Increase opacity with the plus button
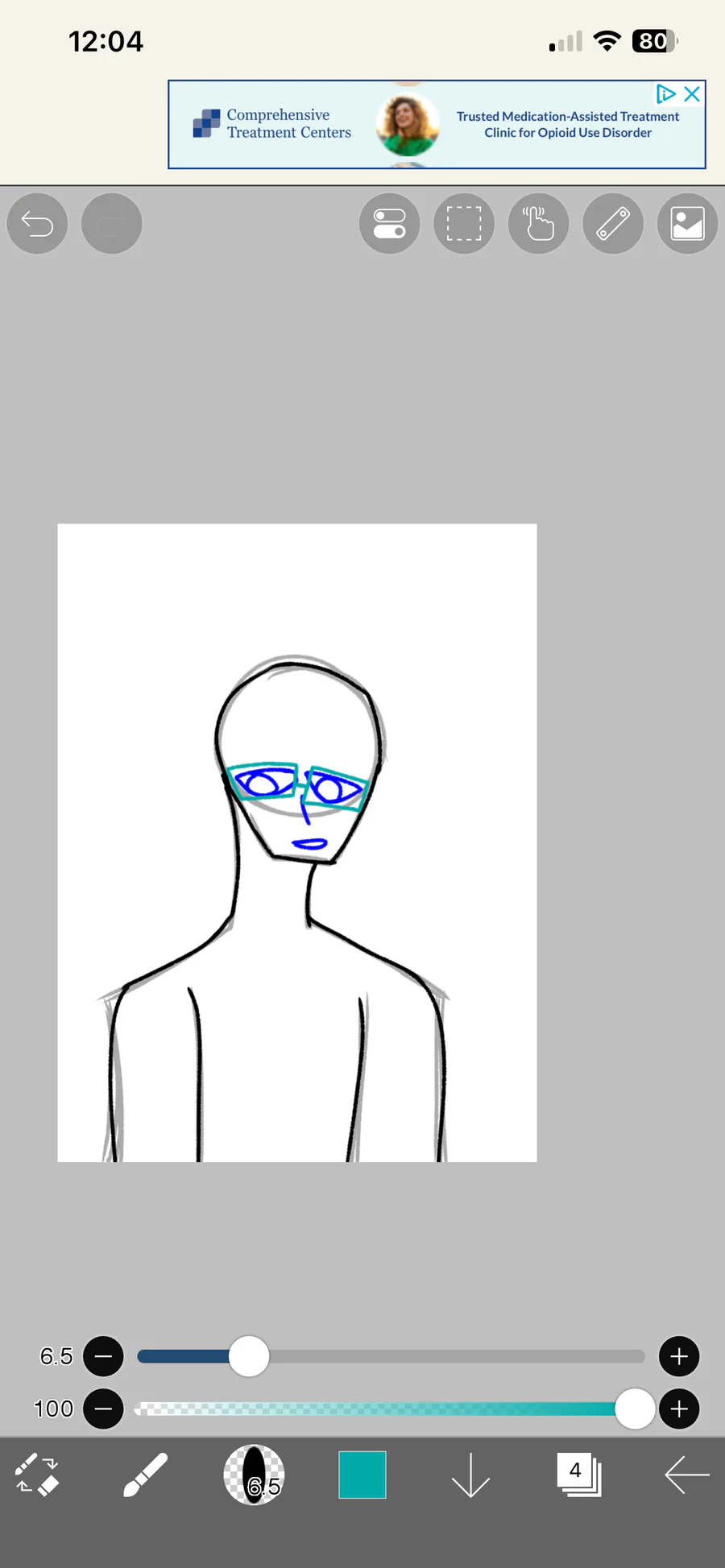This screenshot has width=725, height=1568. [x=679, y=1409]
